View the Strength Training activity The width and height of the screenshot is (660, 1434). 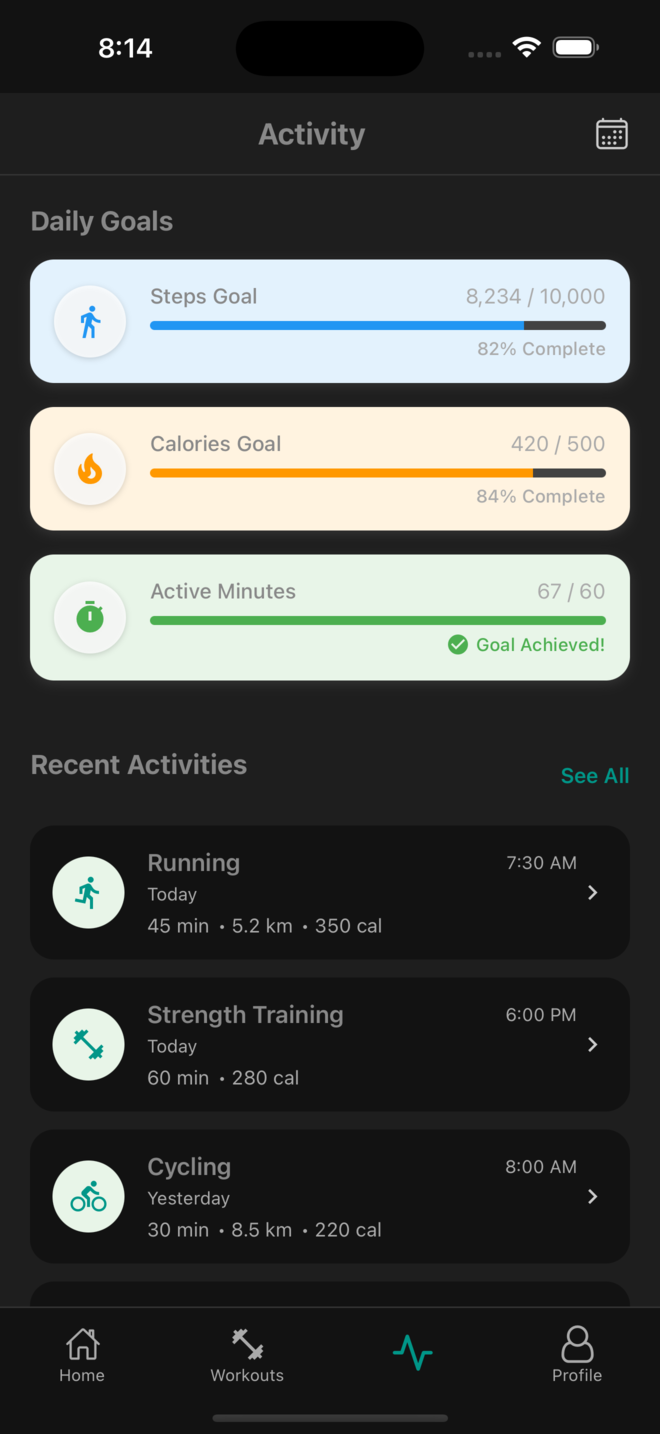330,1044
